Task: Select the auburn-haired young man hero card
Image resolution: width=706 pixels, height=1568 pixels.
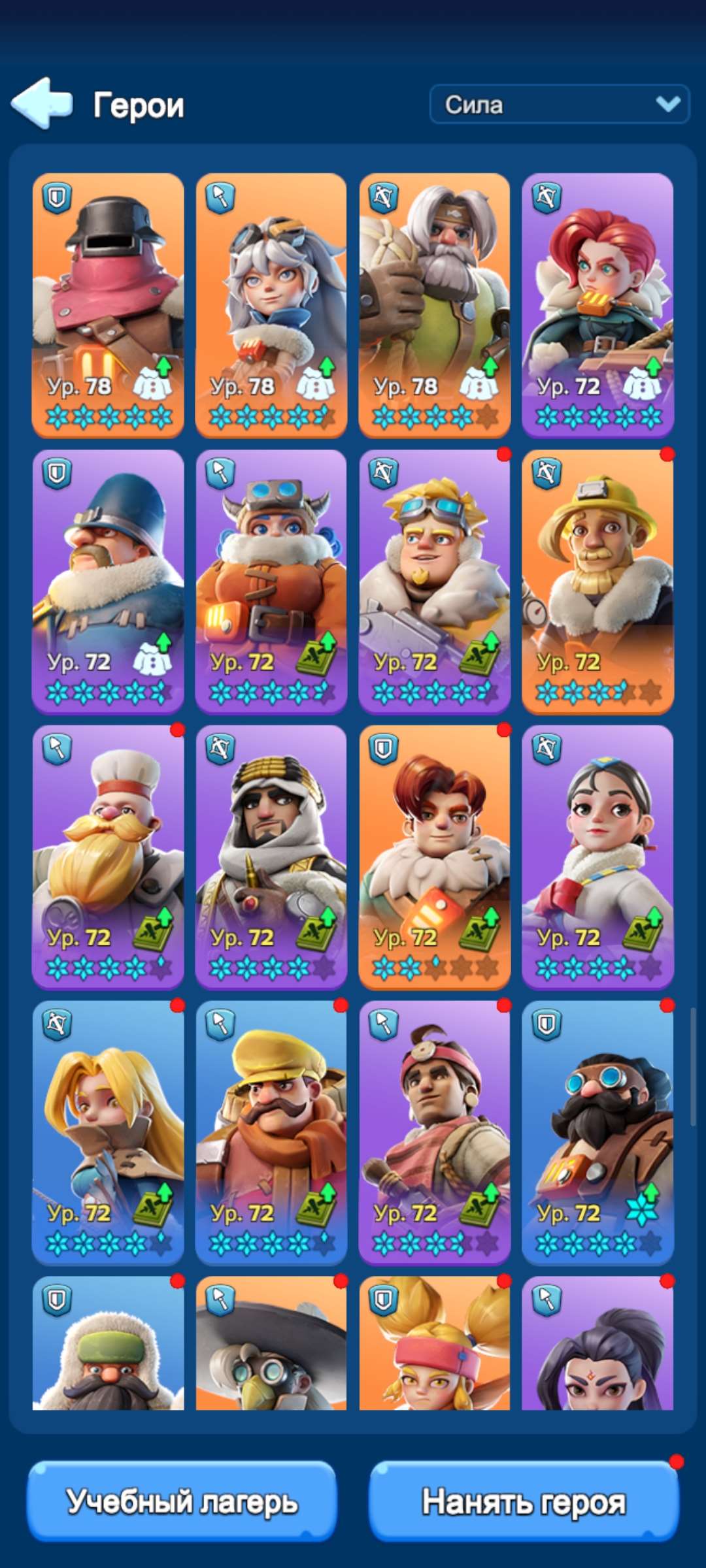Action: (435, 857)
